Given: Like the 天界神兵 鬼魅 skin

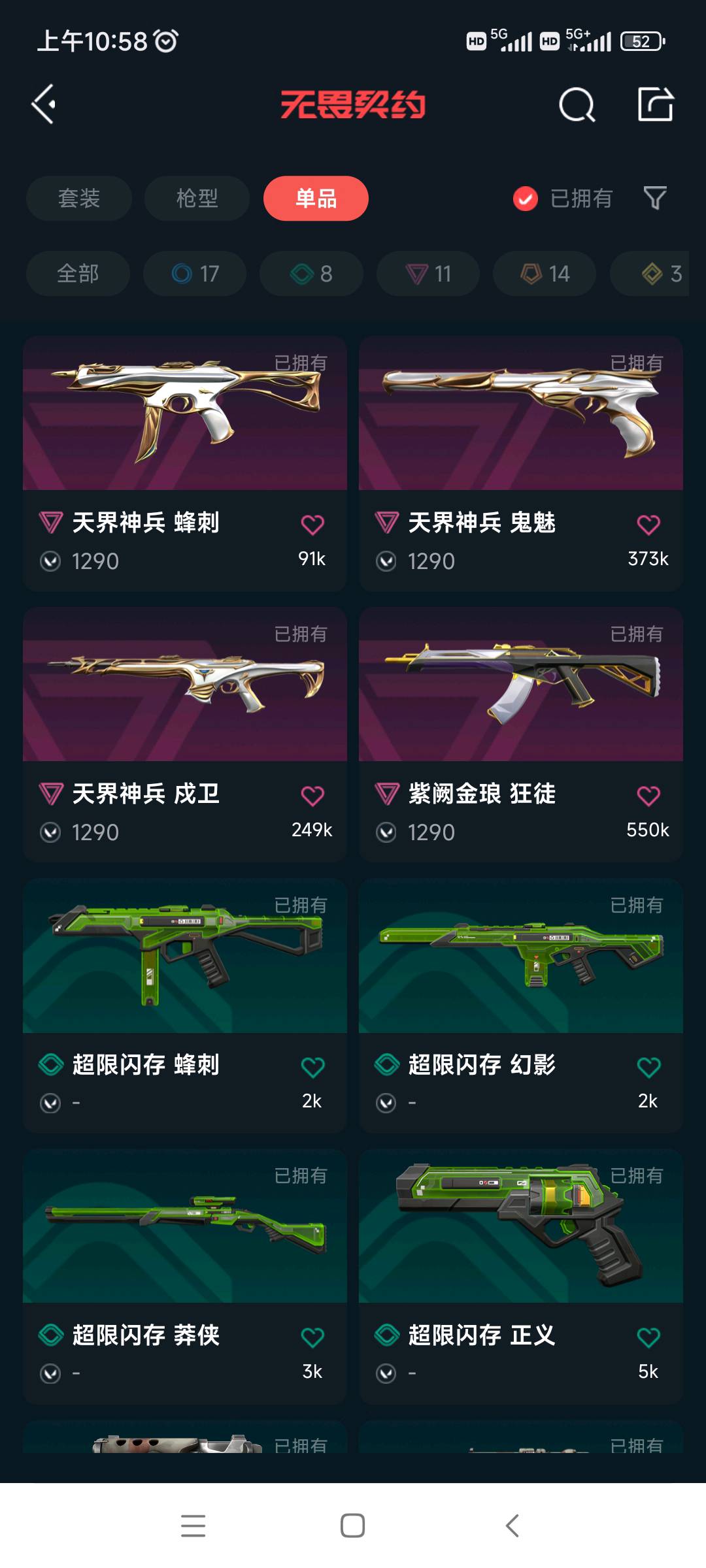Looking at the screenshot, I should pyautogui.click(x=648, y=525).
